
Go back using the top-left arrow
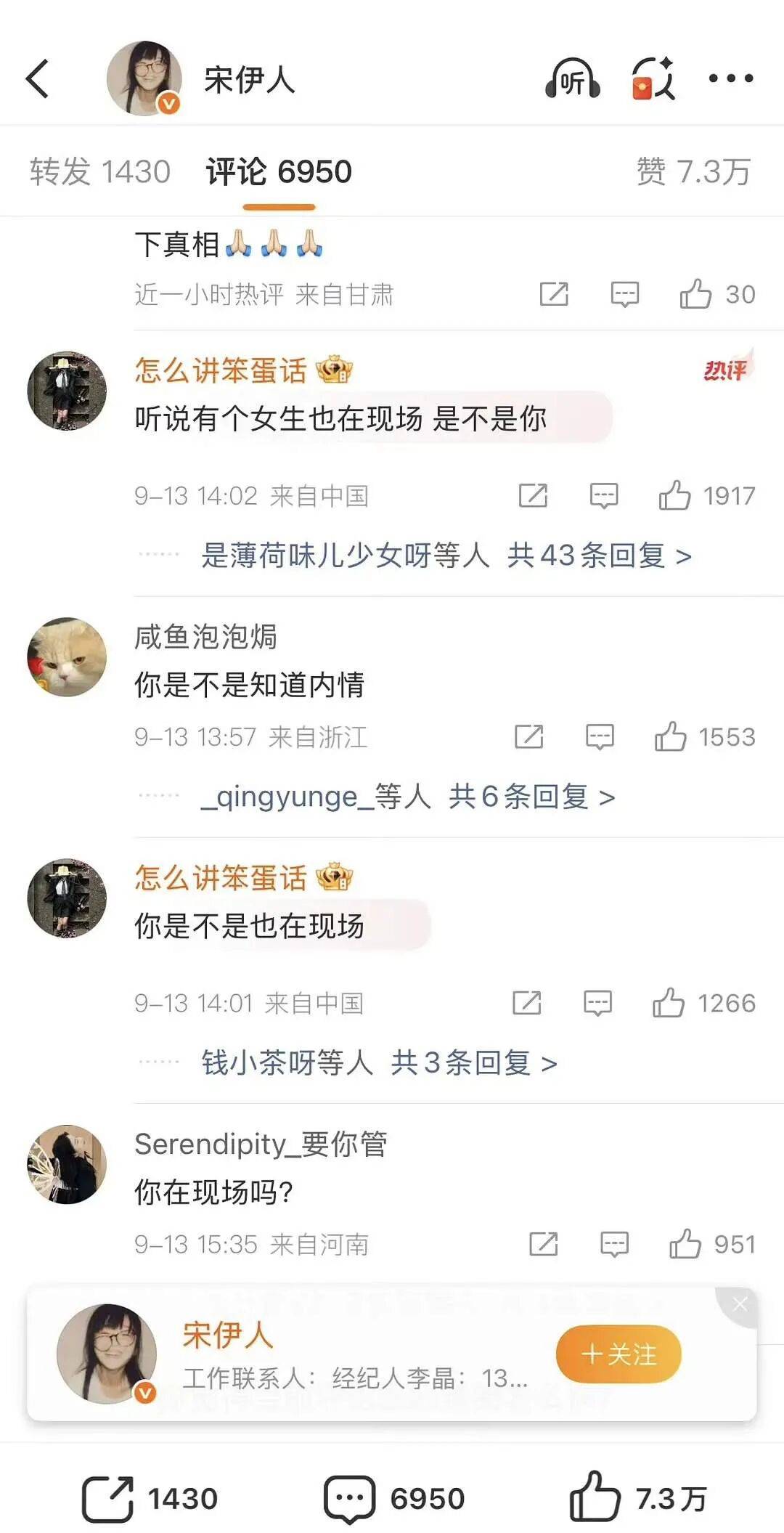coord(38,78)
